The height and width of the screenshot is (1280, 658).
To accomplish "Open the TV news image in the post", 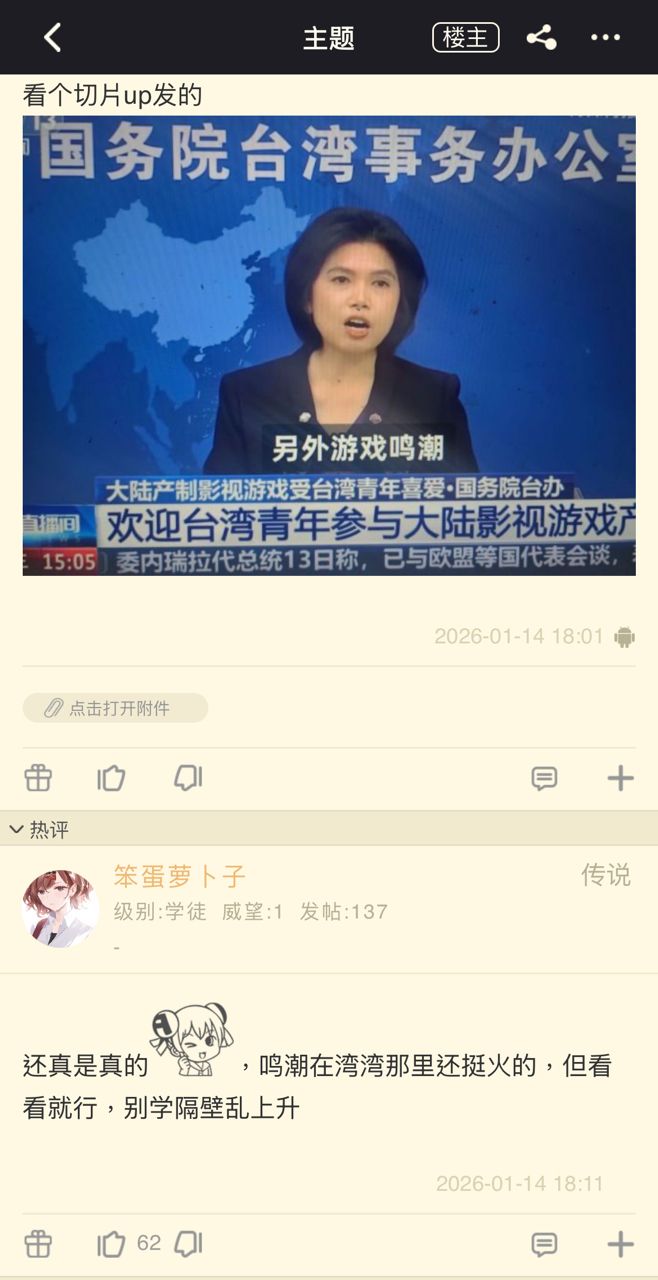I will [x=329, y=345].
